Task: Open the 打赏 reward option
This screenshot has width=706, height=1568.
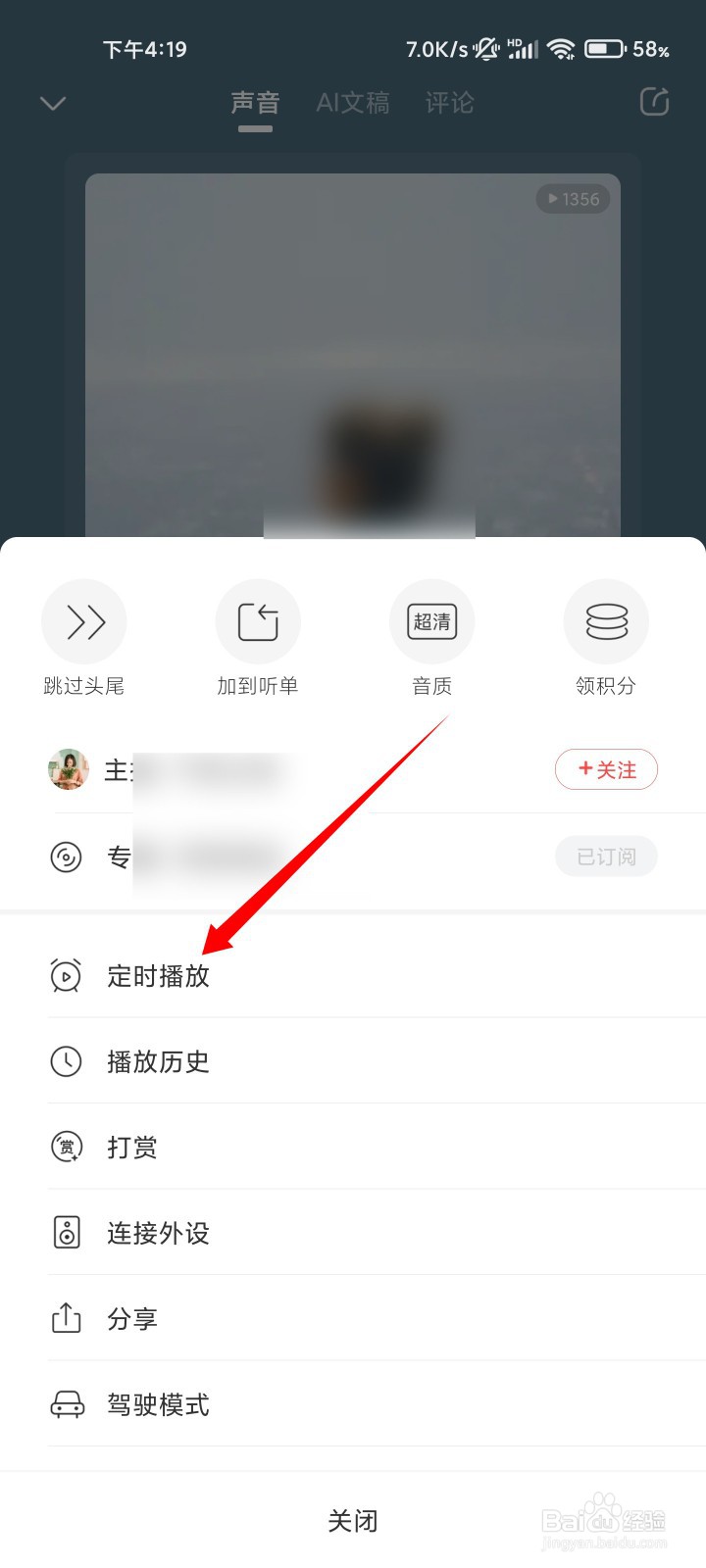Action: [x=132, y=1148]
